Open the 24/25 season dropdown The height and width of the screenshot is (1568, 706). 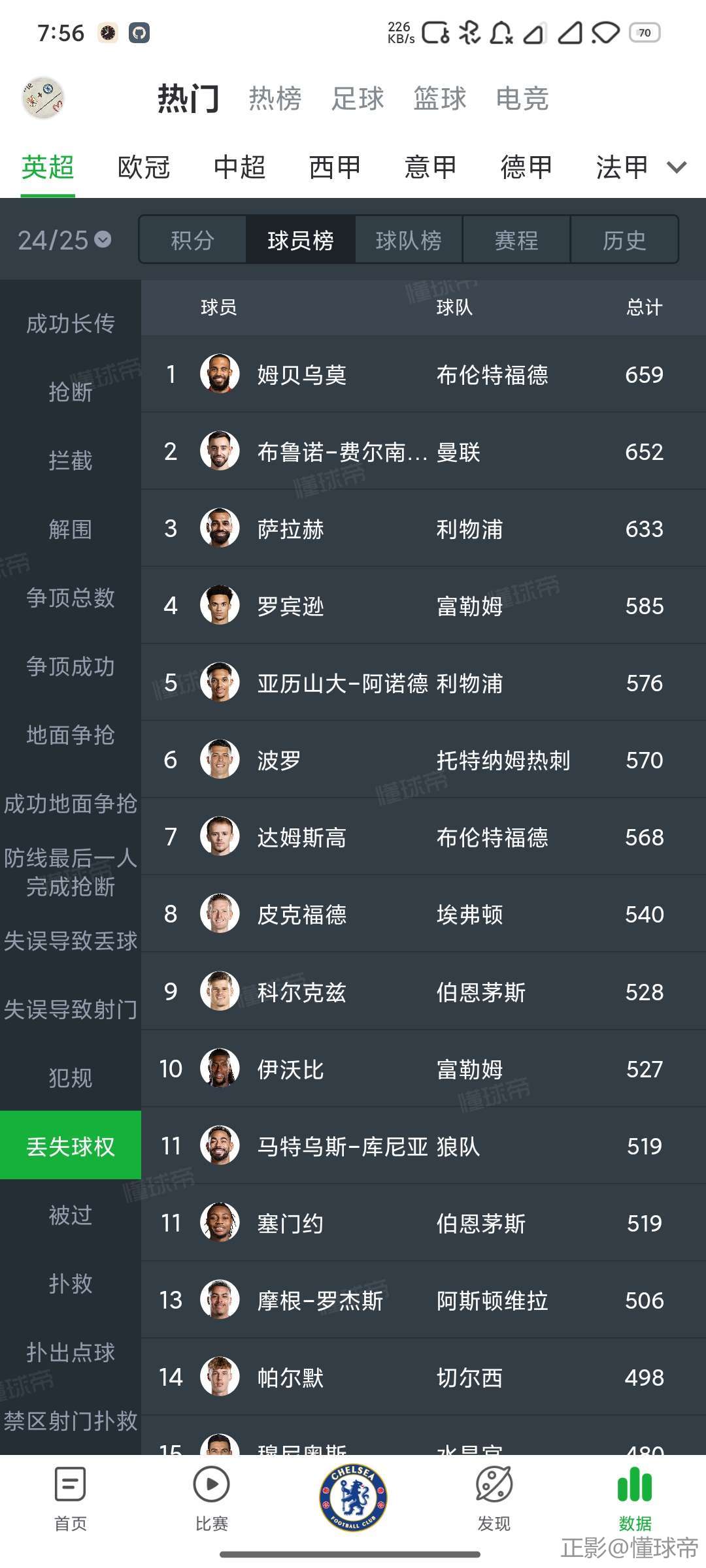(64, 240)
